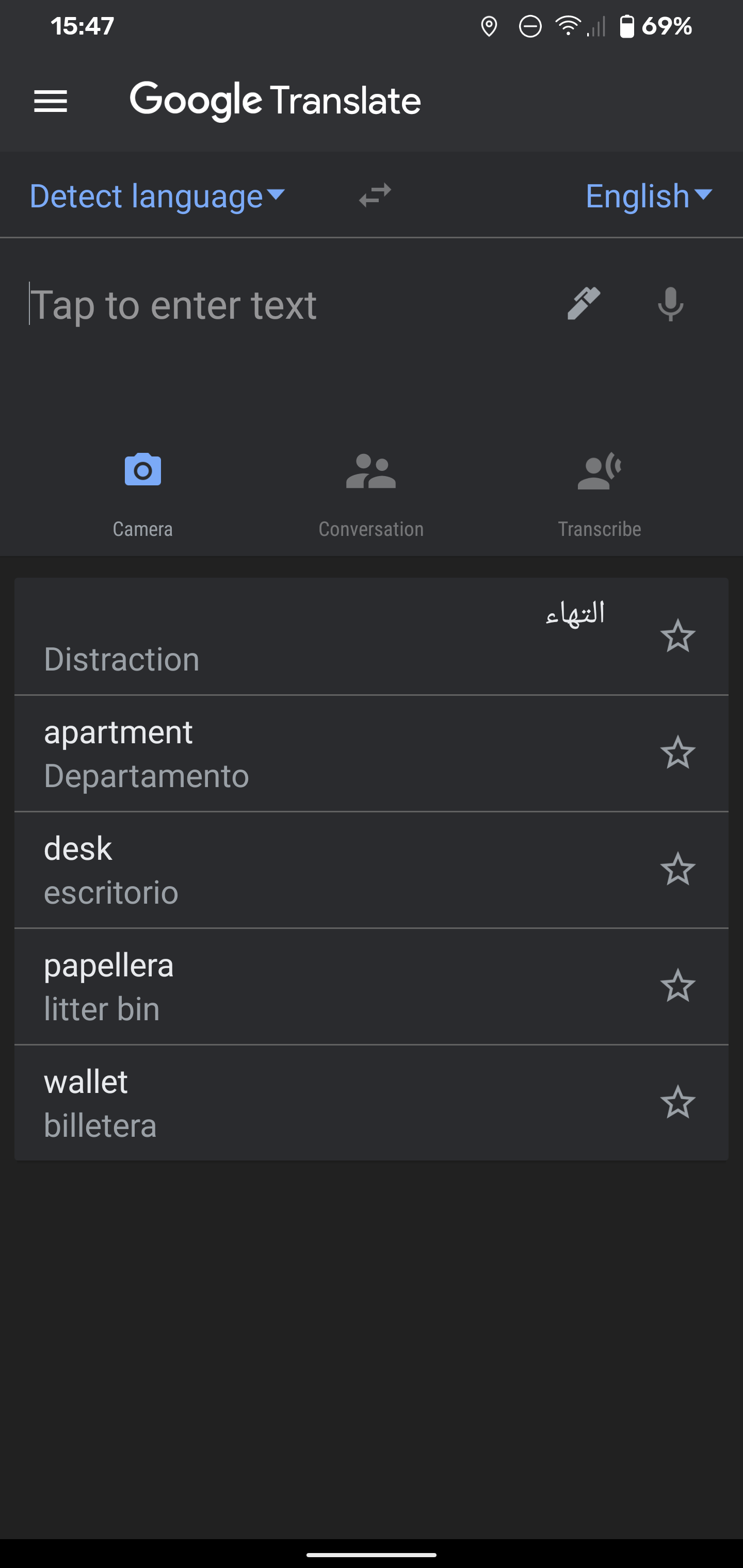Open Transcribe mode
This screenshot has height=1568, width=743.
[599, 493]
